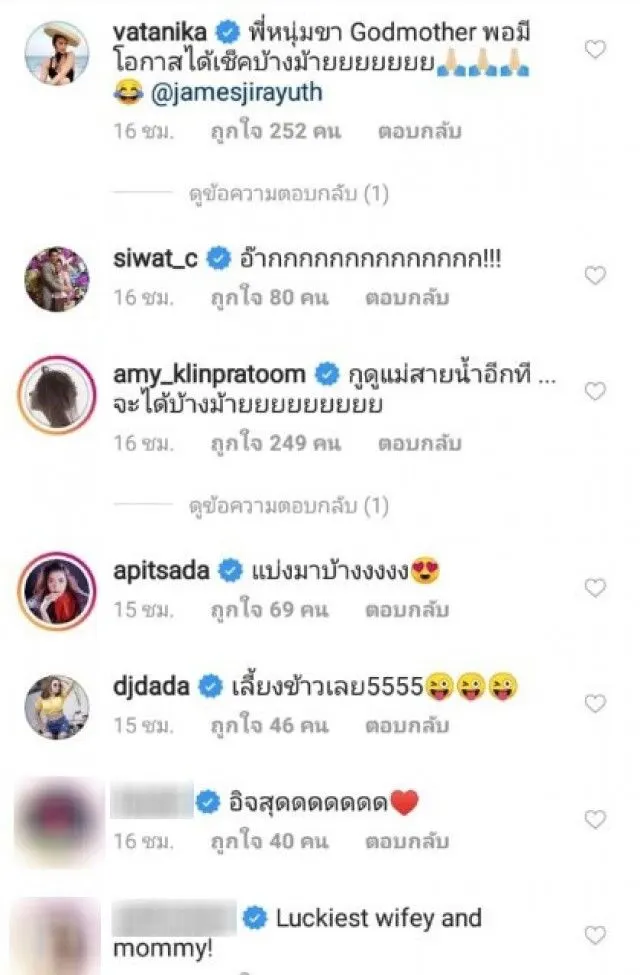
Task: Like amy_klinpratoom's comment
Action: (x=596, y=391)
